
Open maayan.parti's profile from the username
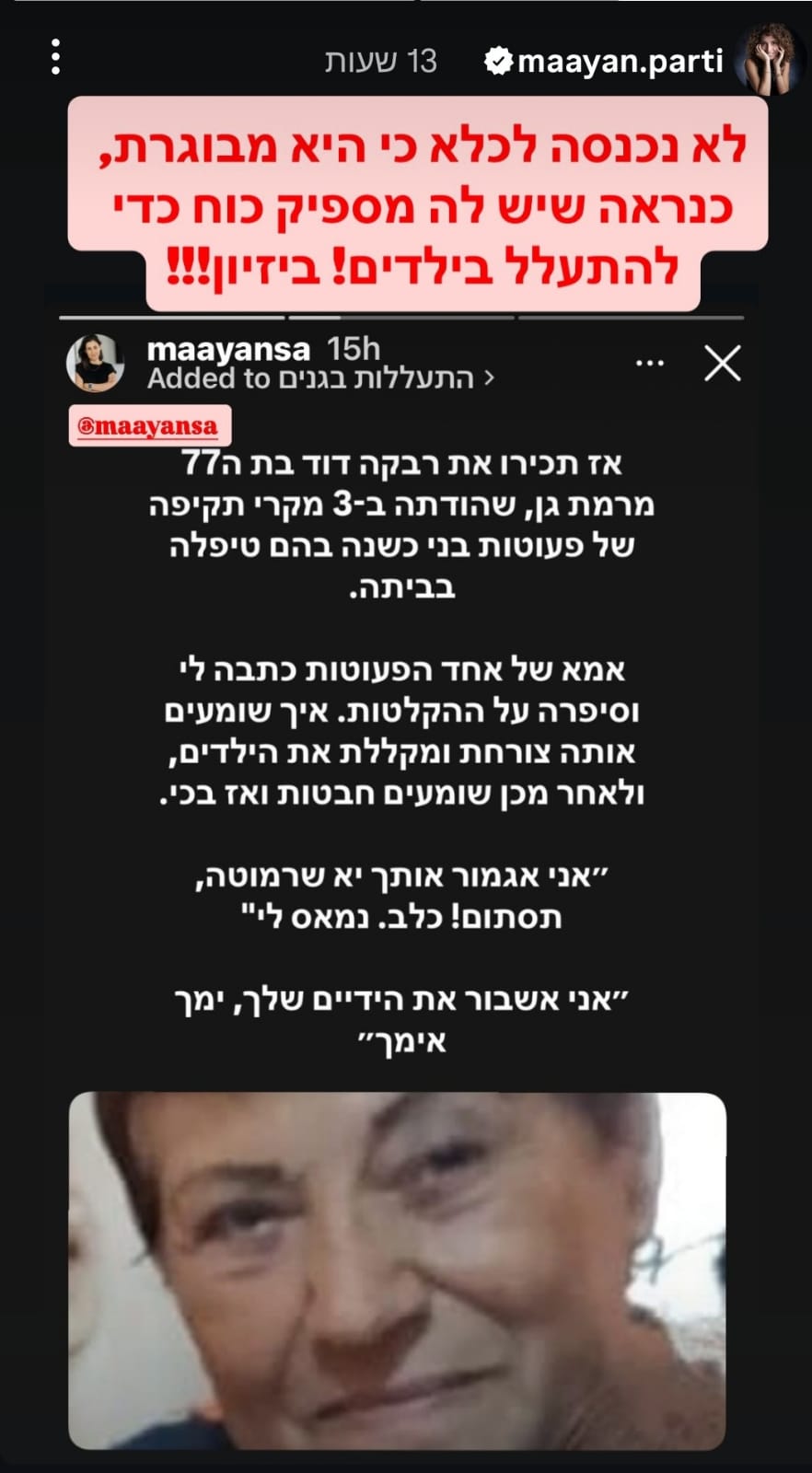[x=620, y=61]
